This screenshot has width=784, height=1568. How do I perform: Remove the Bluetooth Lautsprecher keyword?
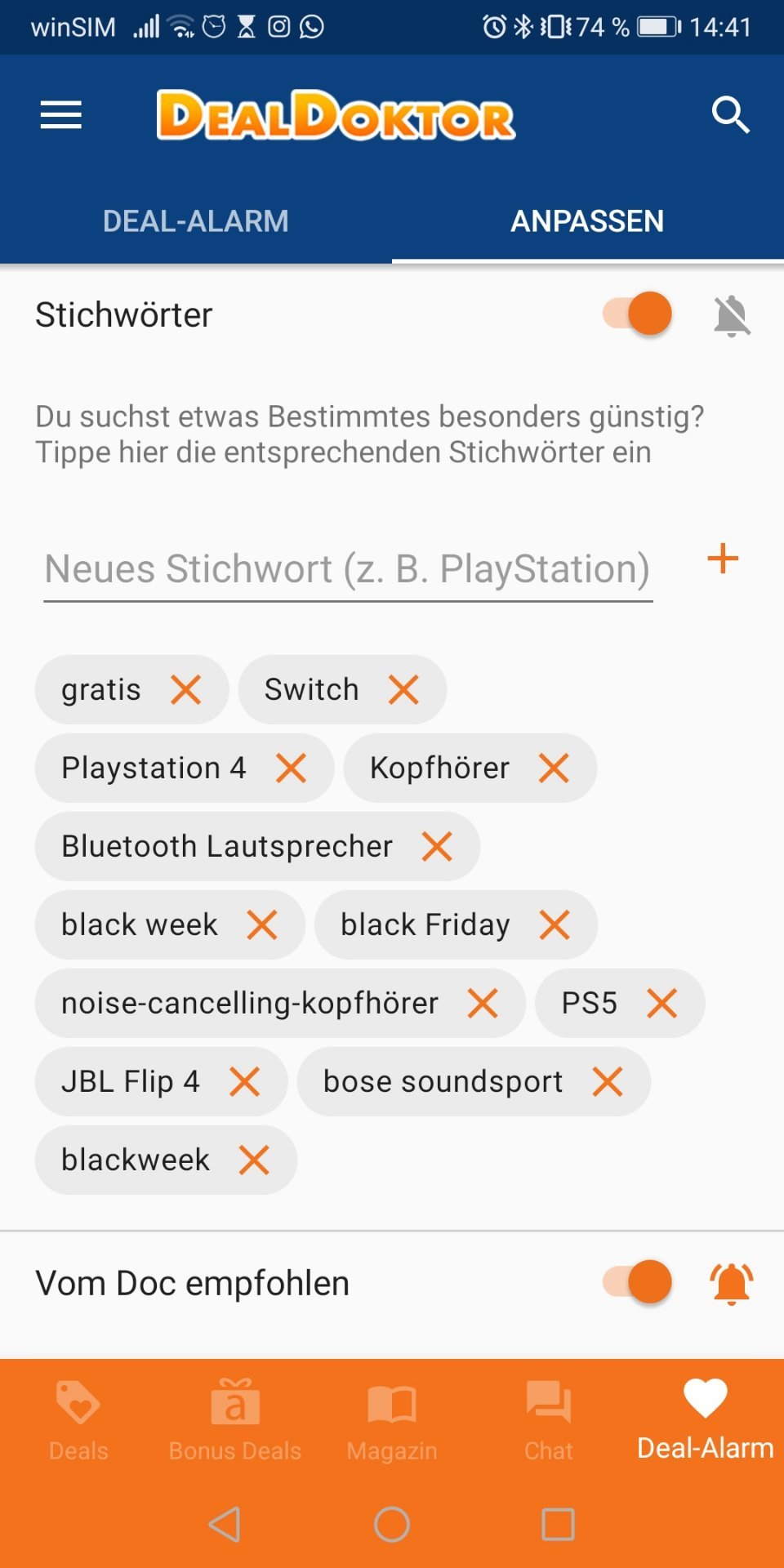(437, 847)
